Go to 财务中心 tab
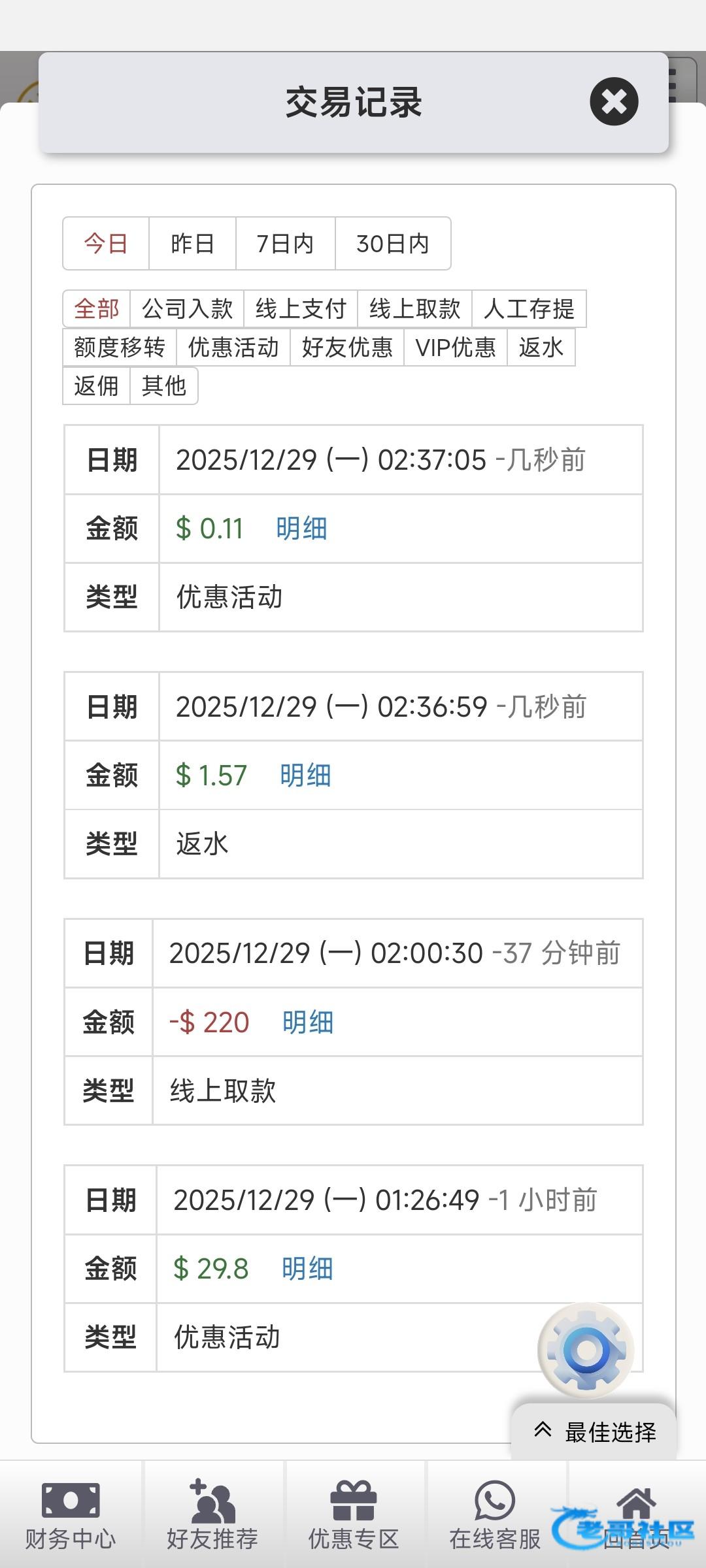 coord(71,1516)
